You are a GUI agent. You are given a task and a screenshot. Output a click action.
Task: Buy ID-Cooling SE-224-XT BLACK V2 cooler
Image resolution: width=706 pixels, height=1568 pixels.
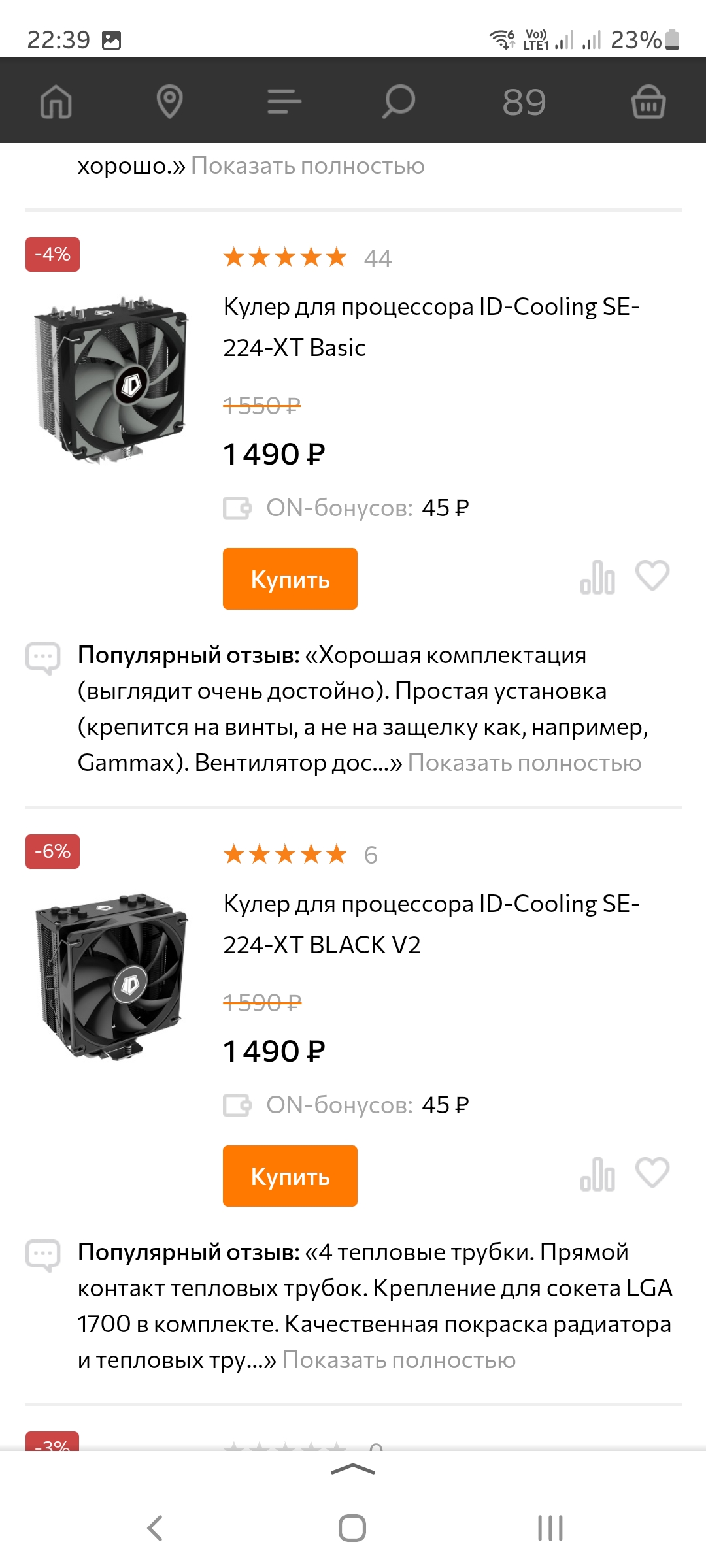pyautogui.click(x=290, y=1176)
